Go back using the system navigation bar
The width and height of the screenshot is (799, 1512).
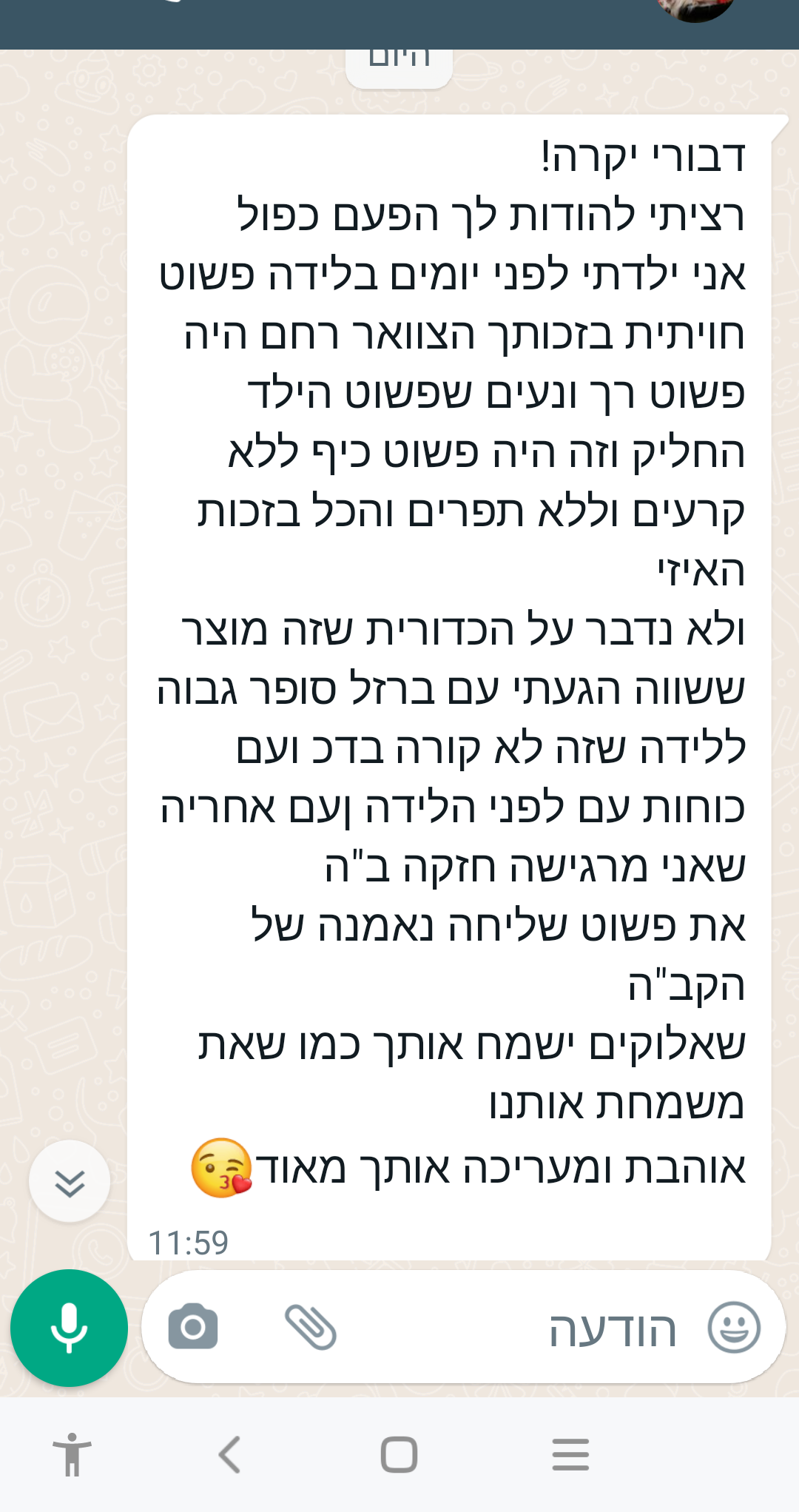230,1455
